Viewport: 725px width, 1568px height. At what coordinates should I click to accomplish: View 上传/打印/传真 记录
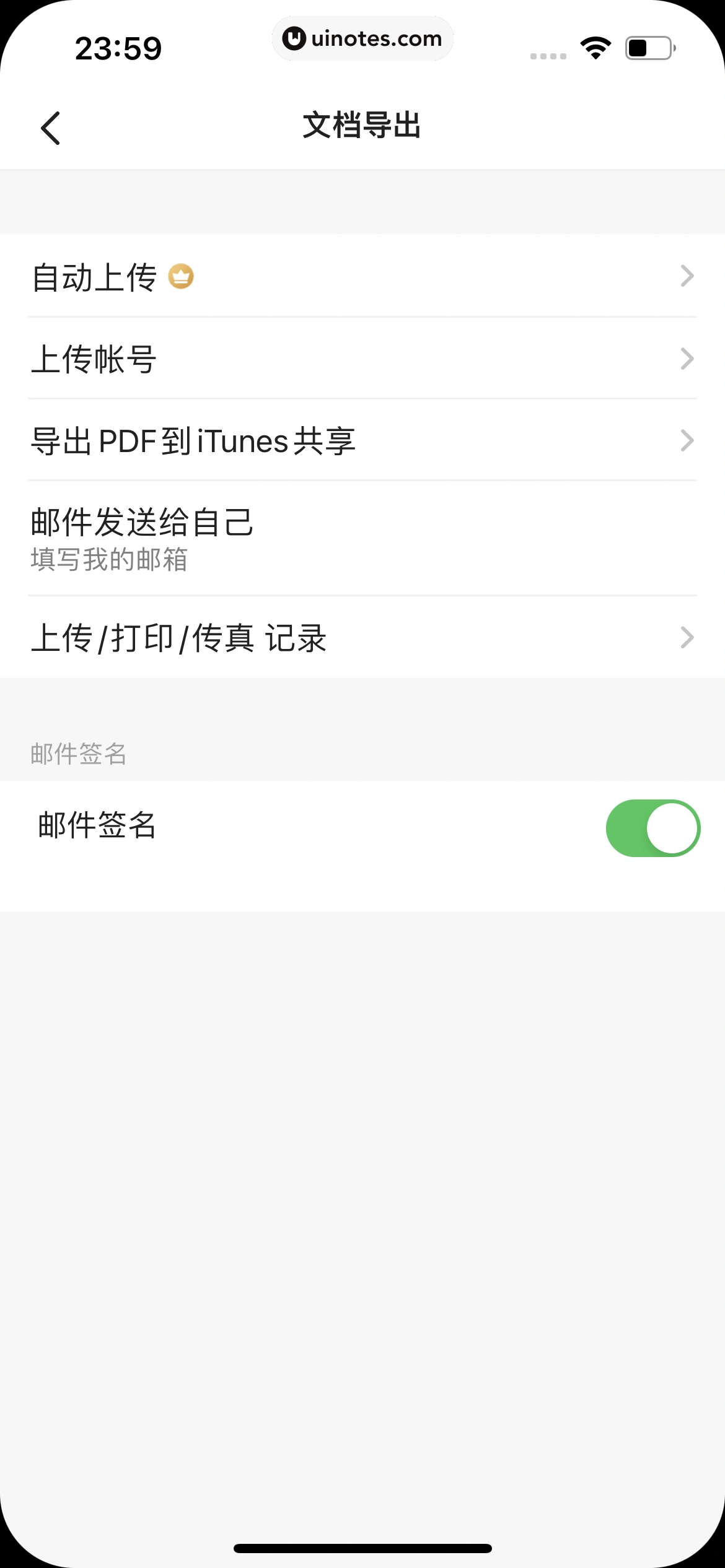pos(362,638)
